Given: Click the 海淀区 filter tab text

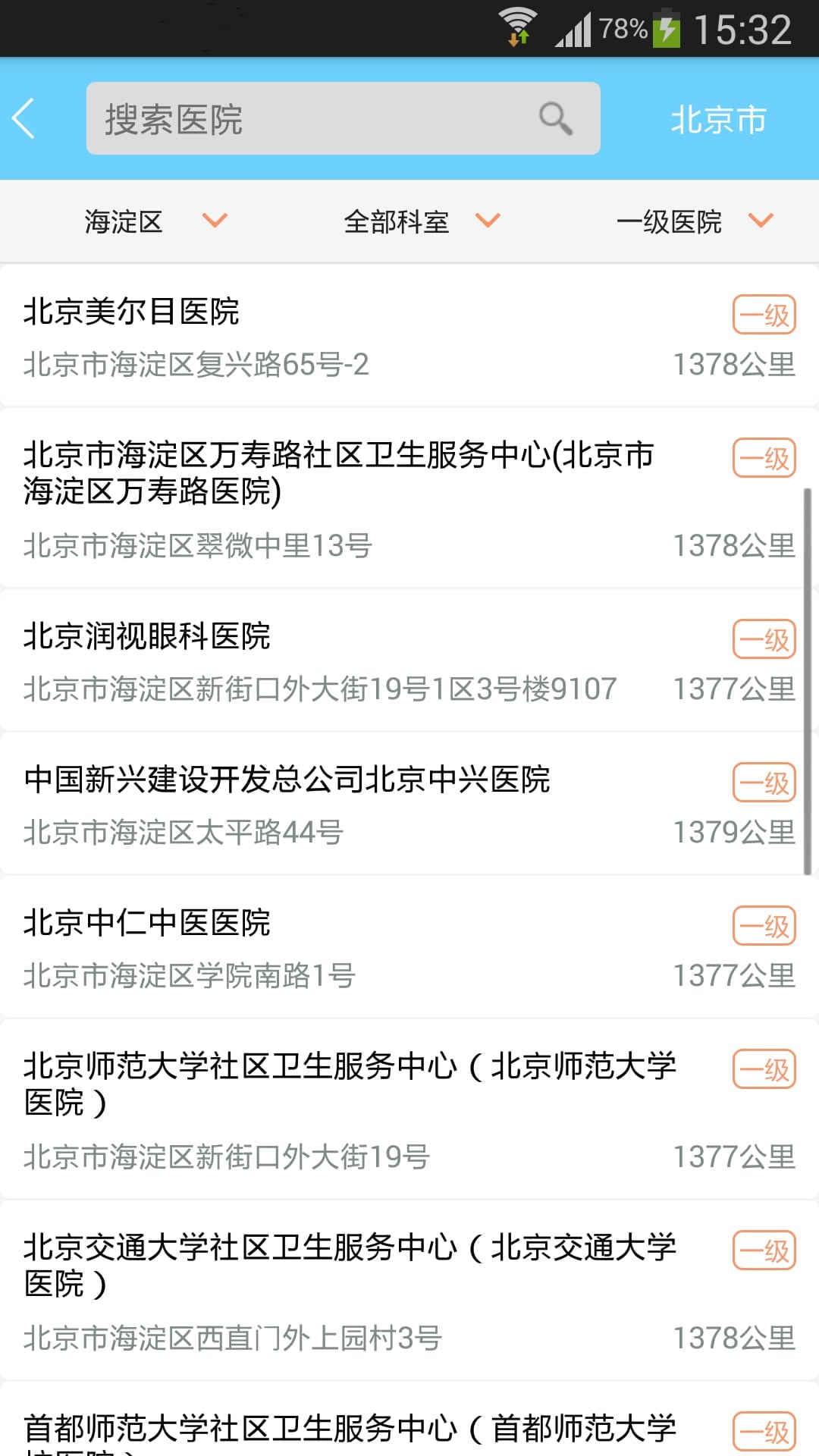Looking at the screenshot, I should click(x=124, y=221).
